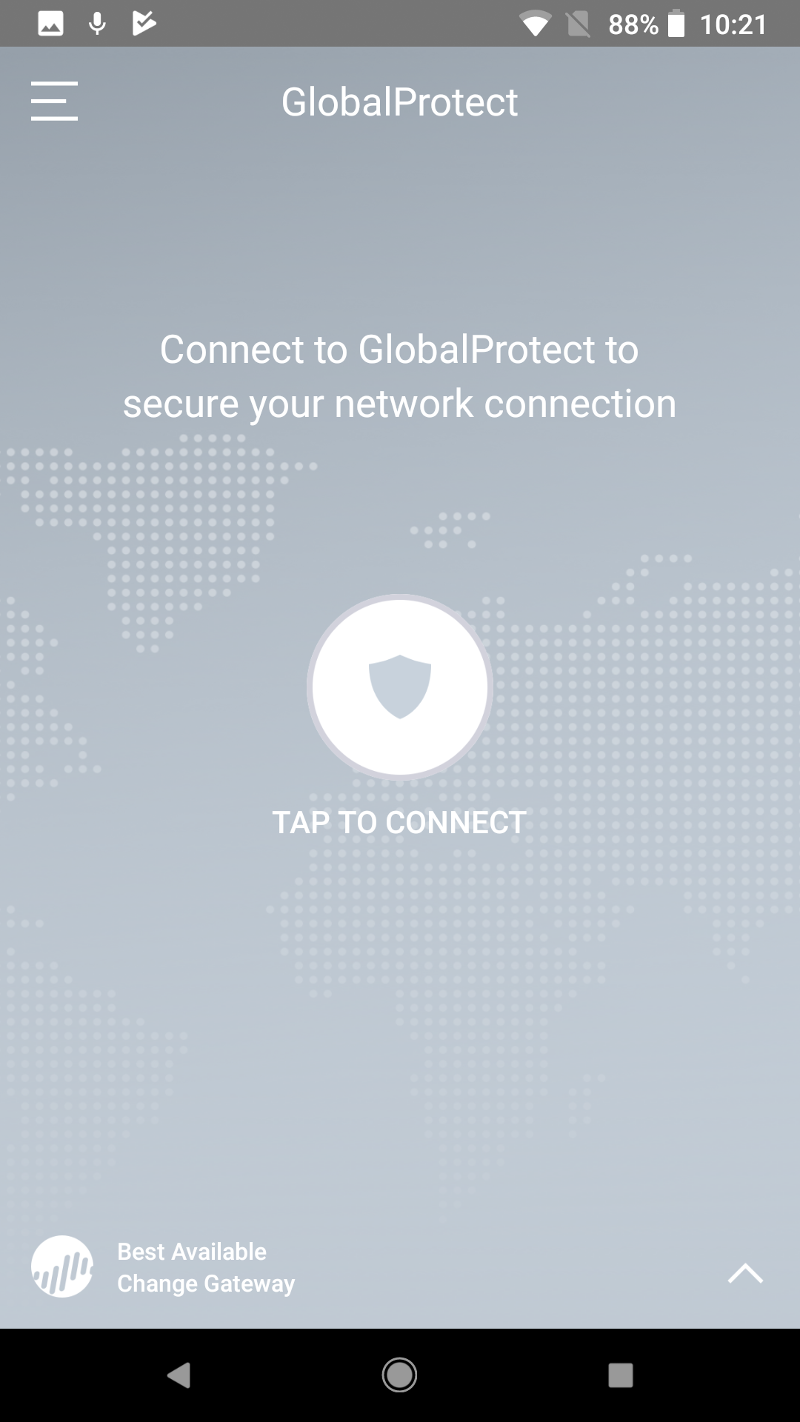Go back using system back button
This screenshot has height=1422, width=800.
pyautogui.click(x=179, y=1376)
